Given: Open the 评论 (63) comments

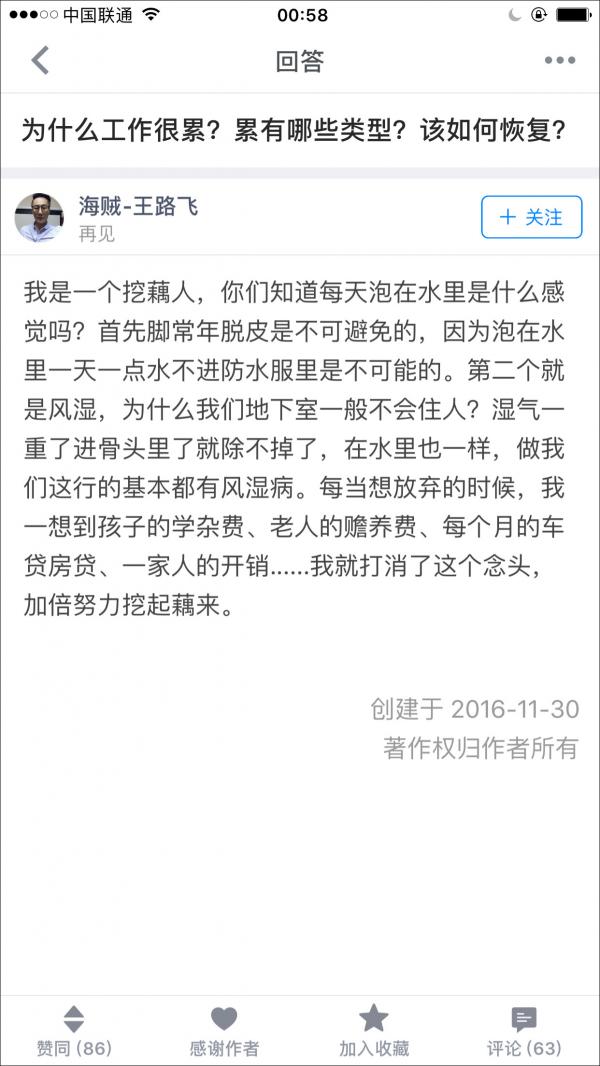Looking at the screenshot, I should (x=524, y=1031).
